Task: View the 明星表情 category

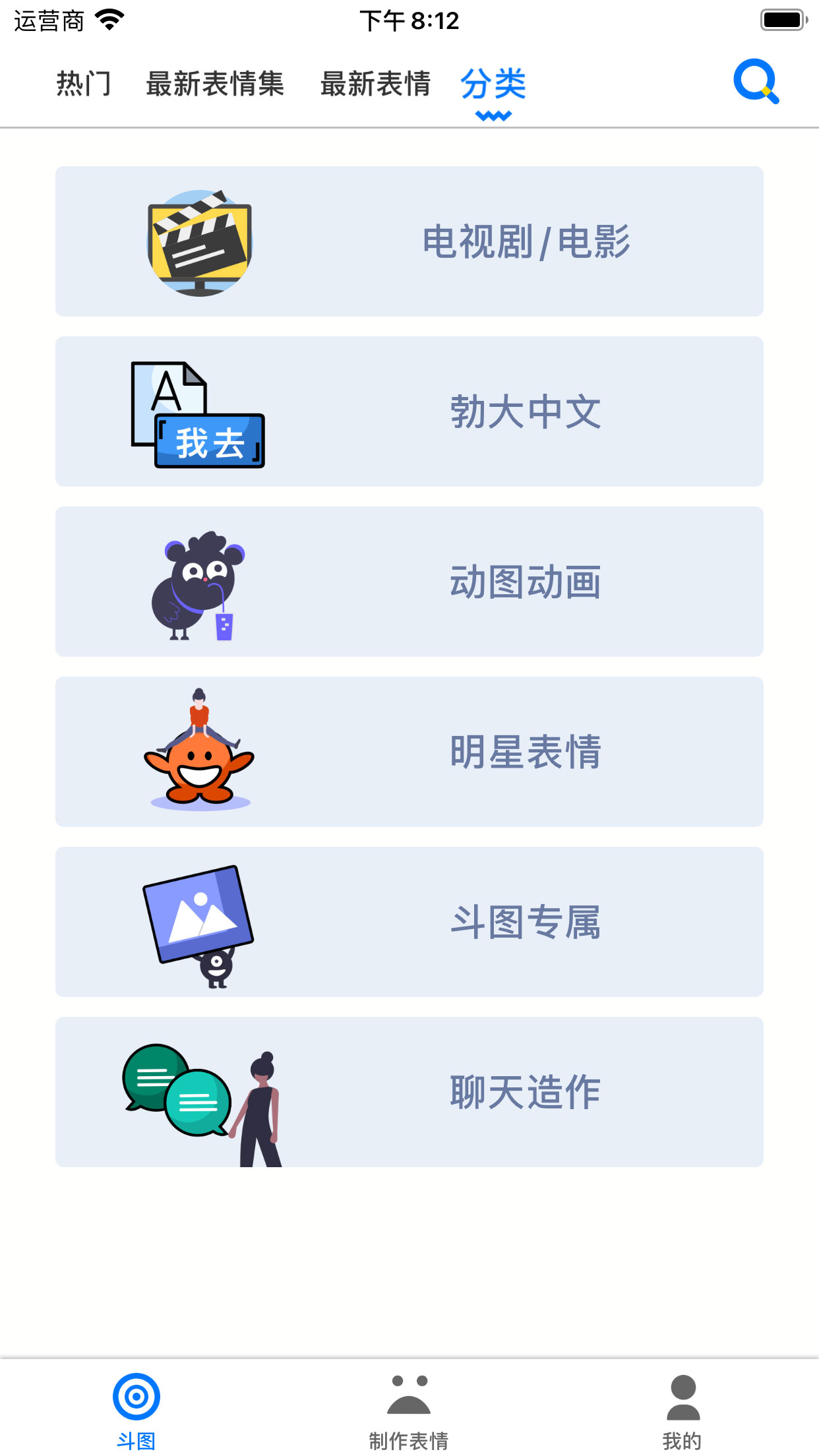Action: pyautogui.click(x=409, y=752)
